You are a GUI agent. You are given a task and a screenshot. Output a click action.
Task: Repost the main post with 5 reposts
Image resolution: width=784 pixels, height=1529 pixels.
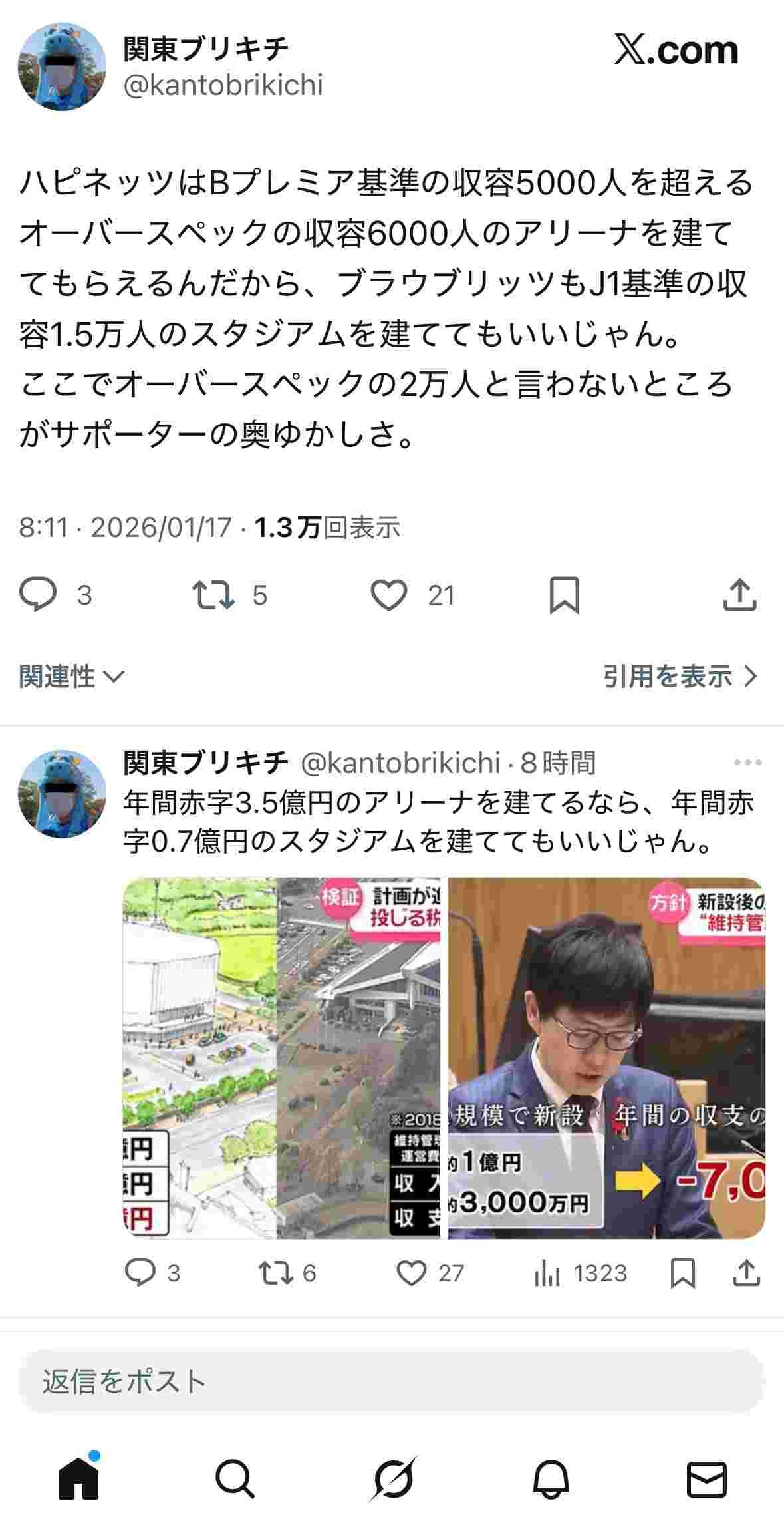[213, 594]
